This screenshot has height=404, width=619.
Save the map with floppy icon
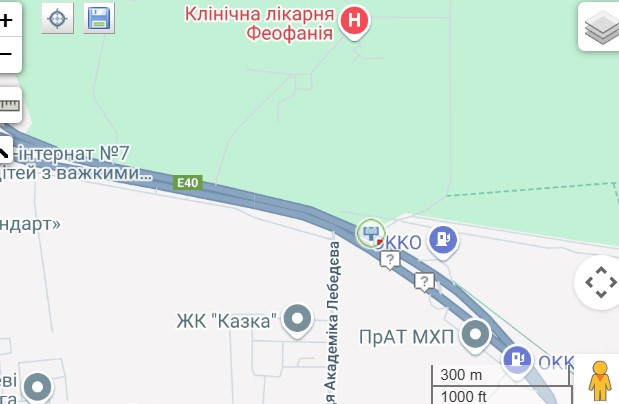[x=99, y=18]
